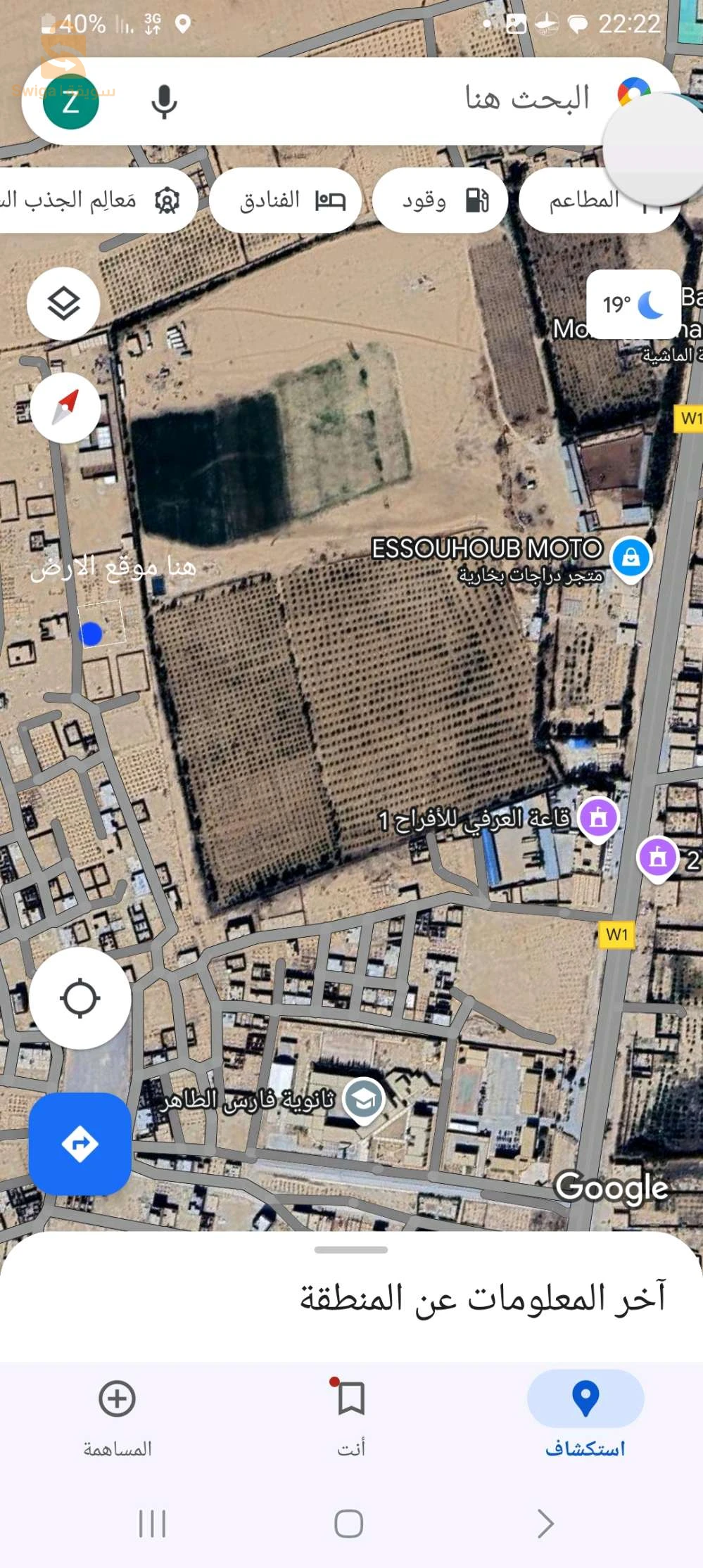Screen dimensions: 703x1568
Task: Start voice search with the microphone
Action: coord(164,102)
